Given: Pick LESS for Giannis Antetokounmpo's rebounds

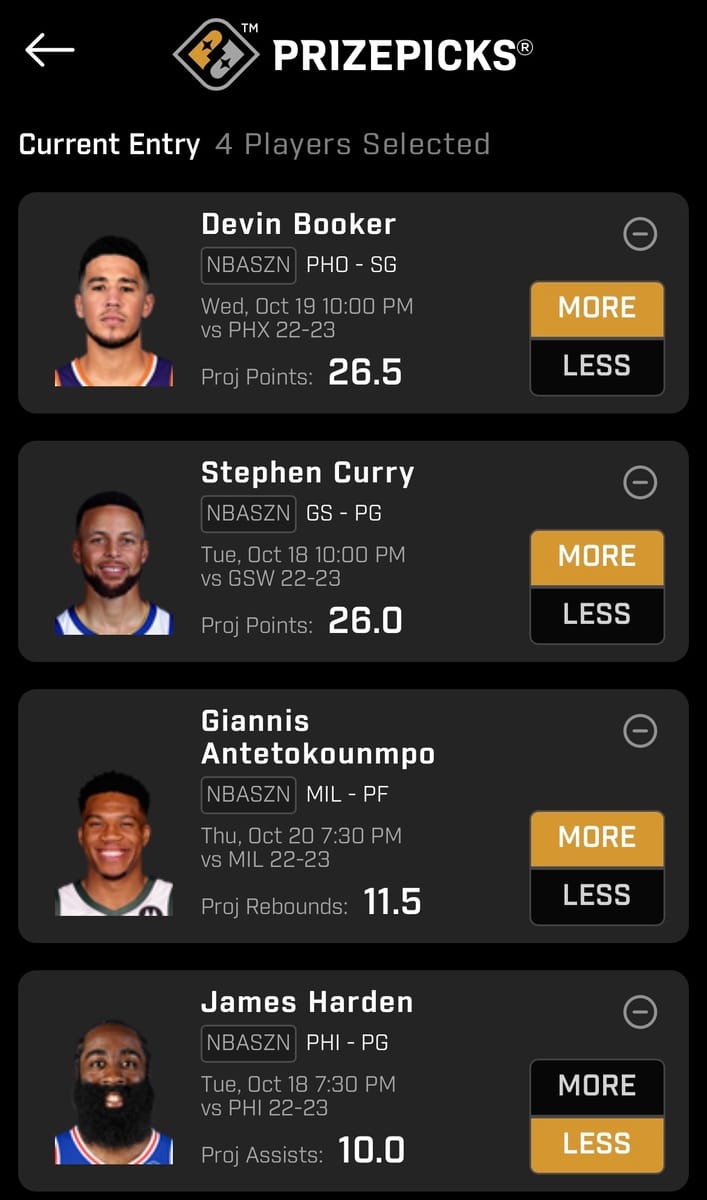Looking at the screenshot, I should tap(597, 895).
